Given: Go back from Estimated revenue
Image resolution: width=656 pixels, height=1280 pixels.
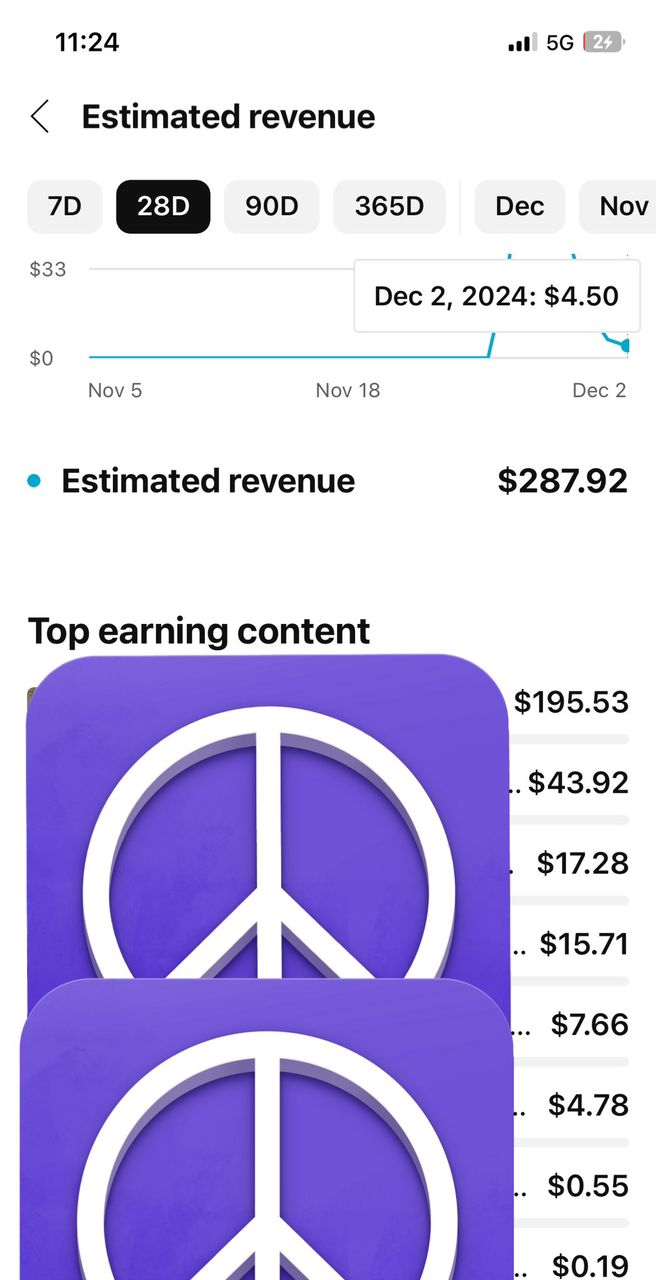Looking at the screenshot, I should [x=40, y=117].
